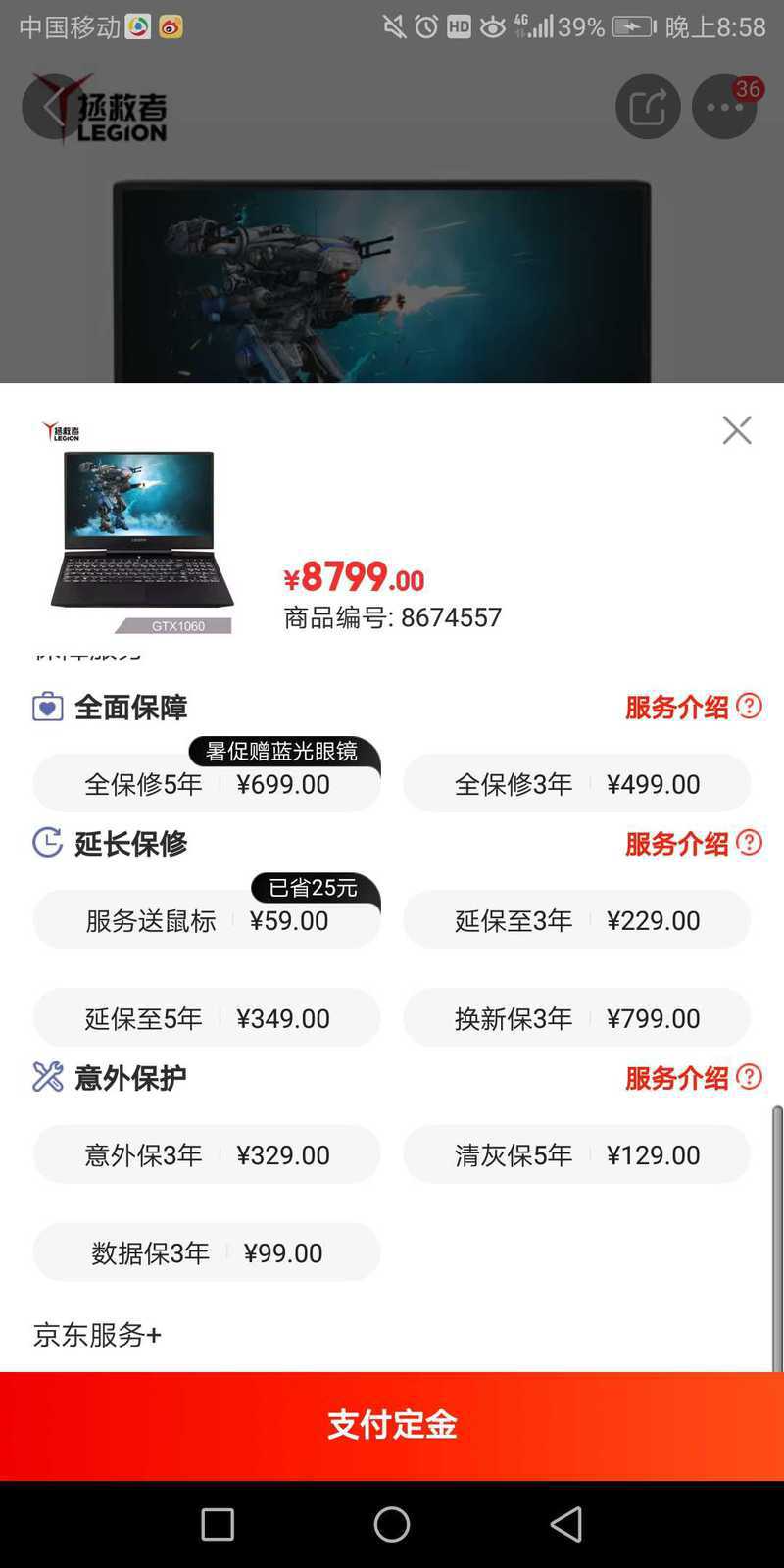Pick 换新保3年 for ¥799.00

[576, 1017]
